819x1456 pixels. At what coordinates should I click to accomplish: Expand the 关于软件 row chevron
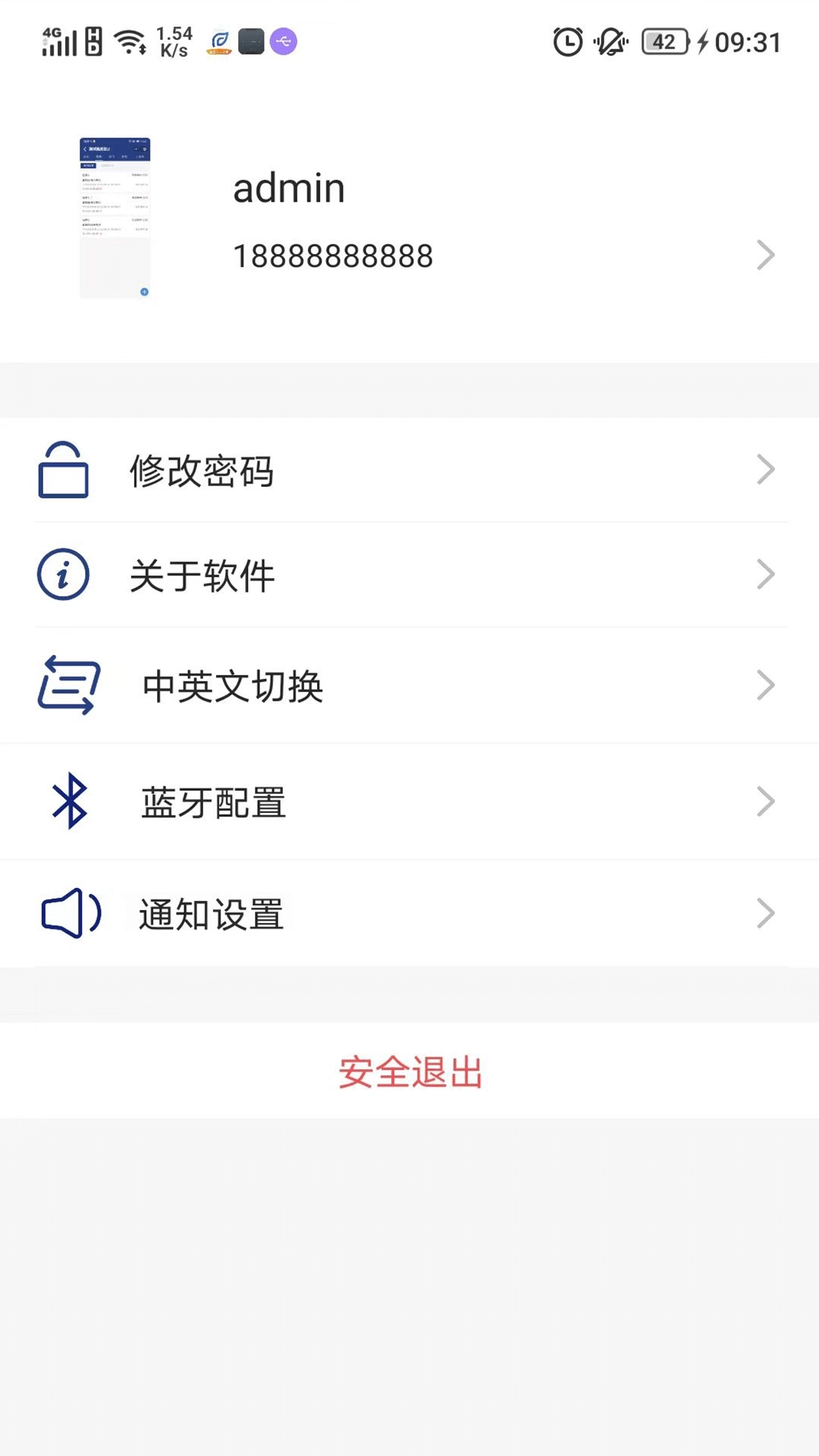766,575
